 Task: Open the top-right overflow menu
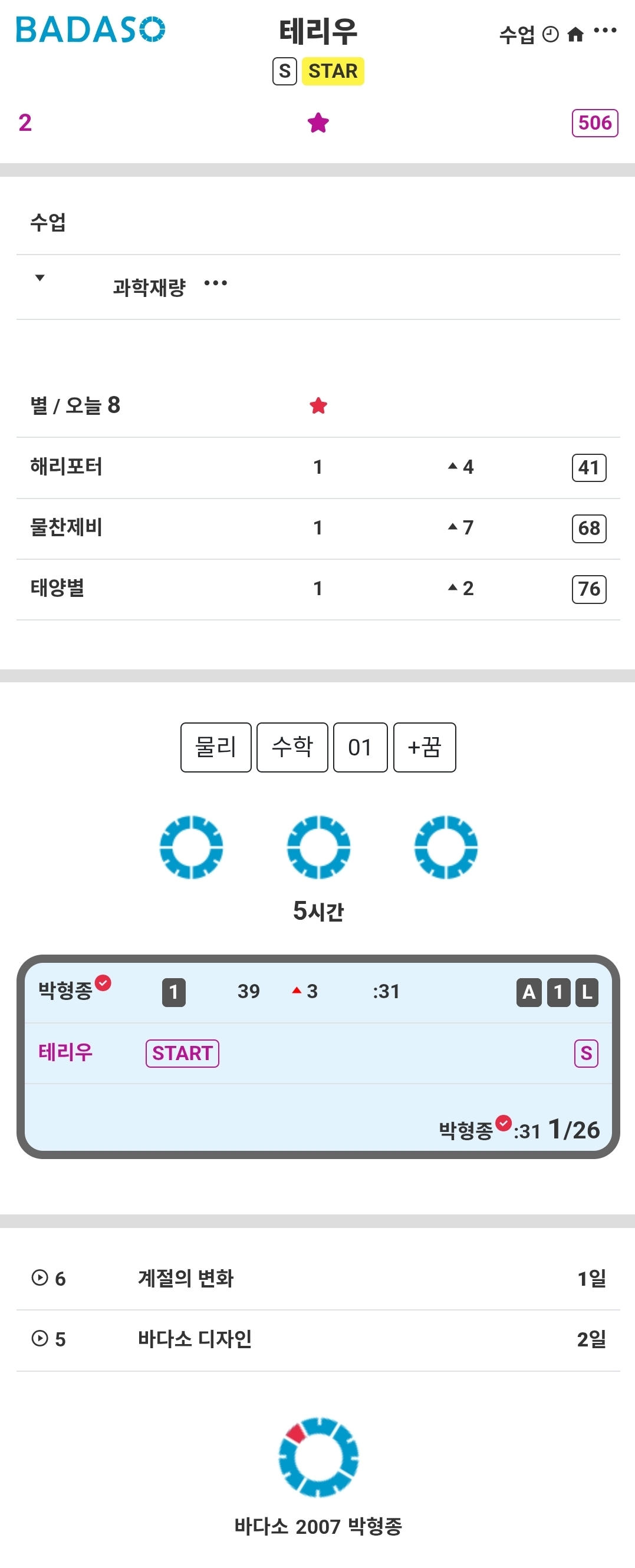[604, 31]
